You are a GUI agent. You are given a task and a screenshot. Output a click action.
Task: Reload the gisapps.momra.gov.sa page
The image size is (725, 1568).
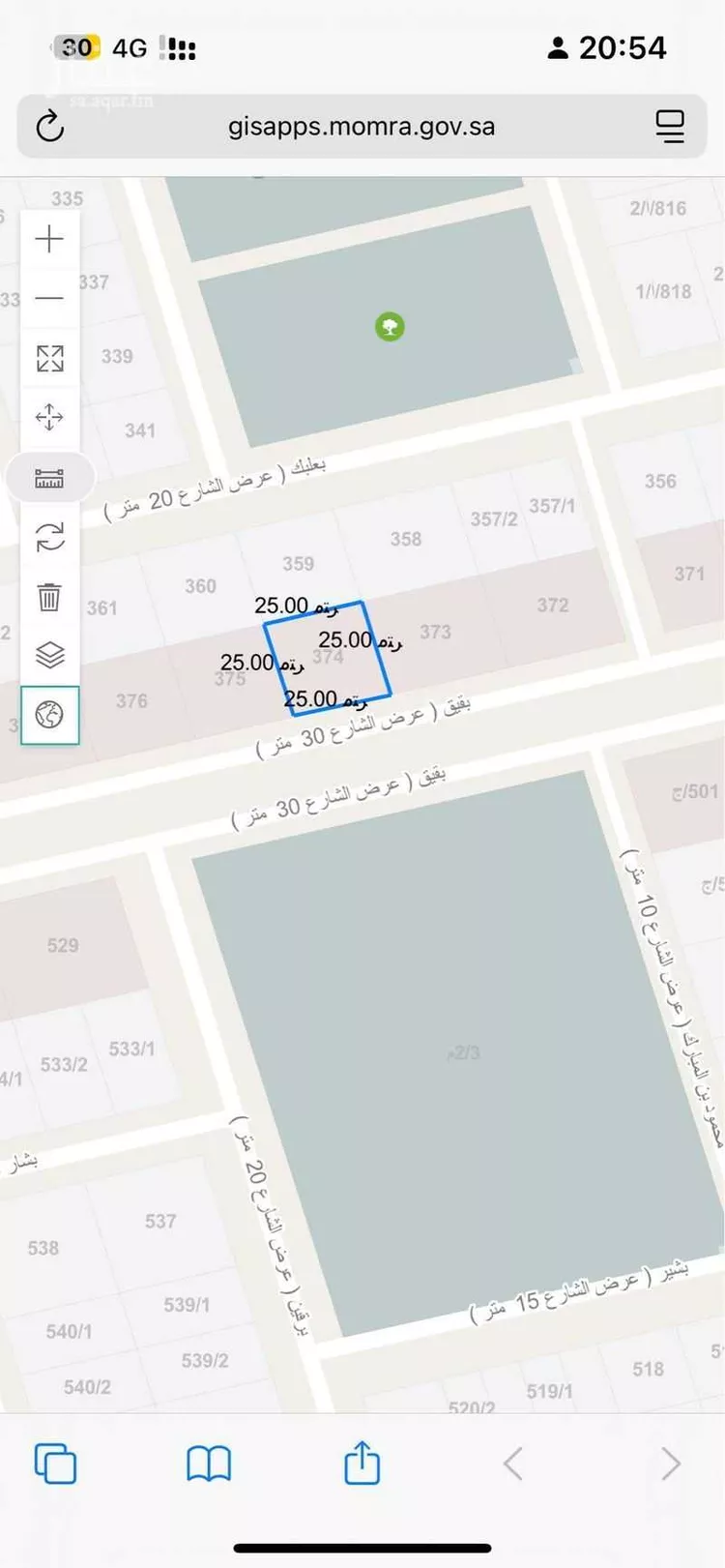tap(50, 126)
